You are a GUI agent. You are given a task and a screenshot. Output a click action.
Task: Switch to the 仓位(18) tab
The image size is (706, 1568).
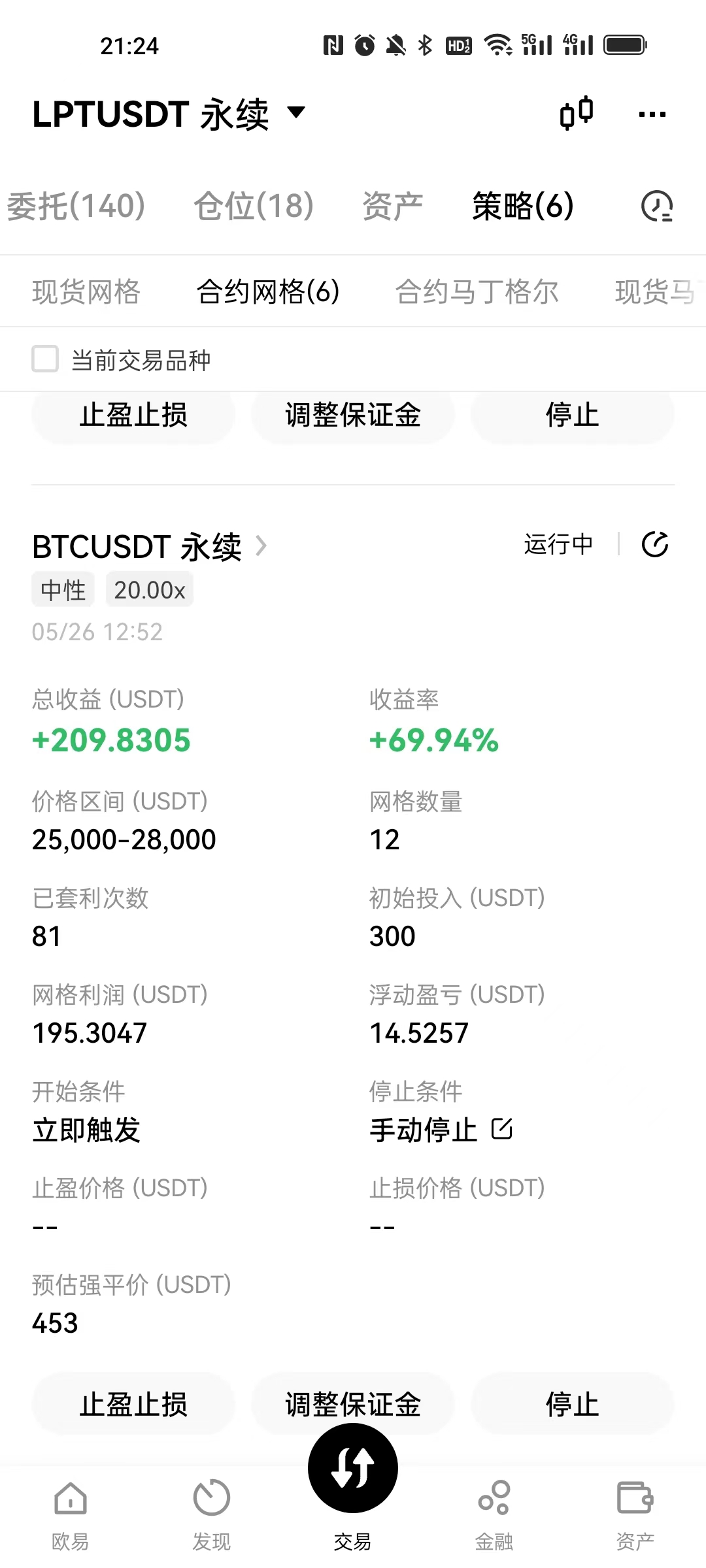254,206
